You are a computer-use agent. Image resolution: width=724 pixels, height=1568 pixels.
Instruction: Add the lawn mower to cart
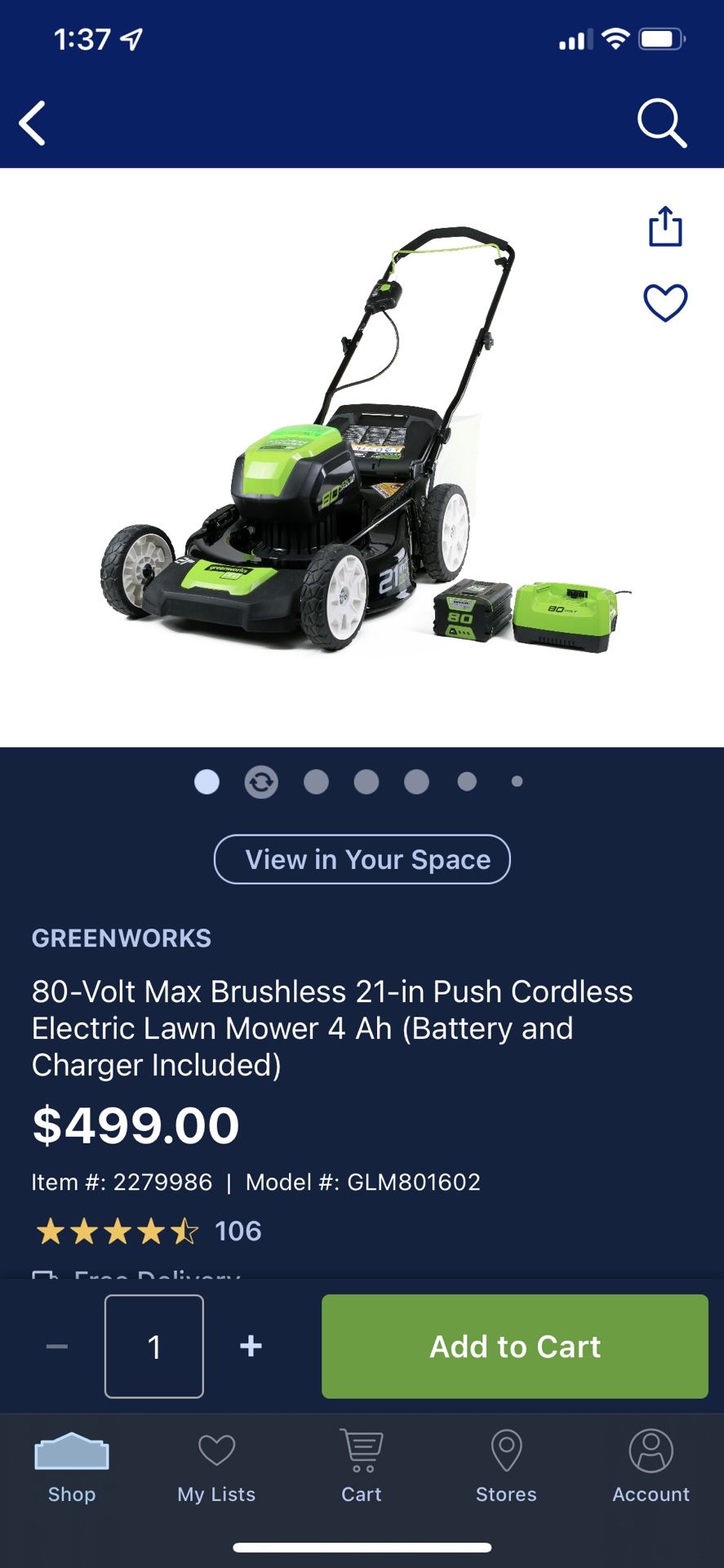pyautogui.click(x=515, y=1346)
